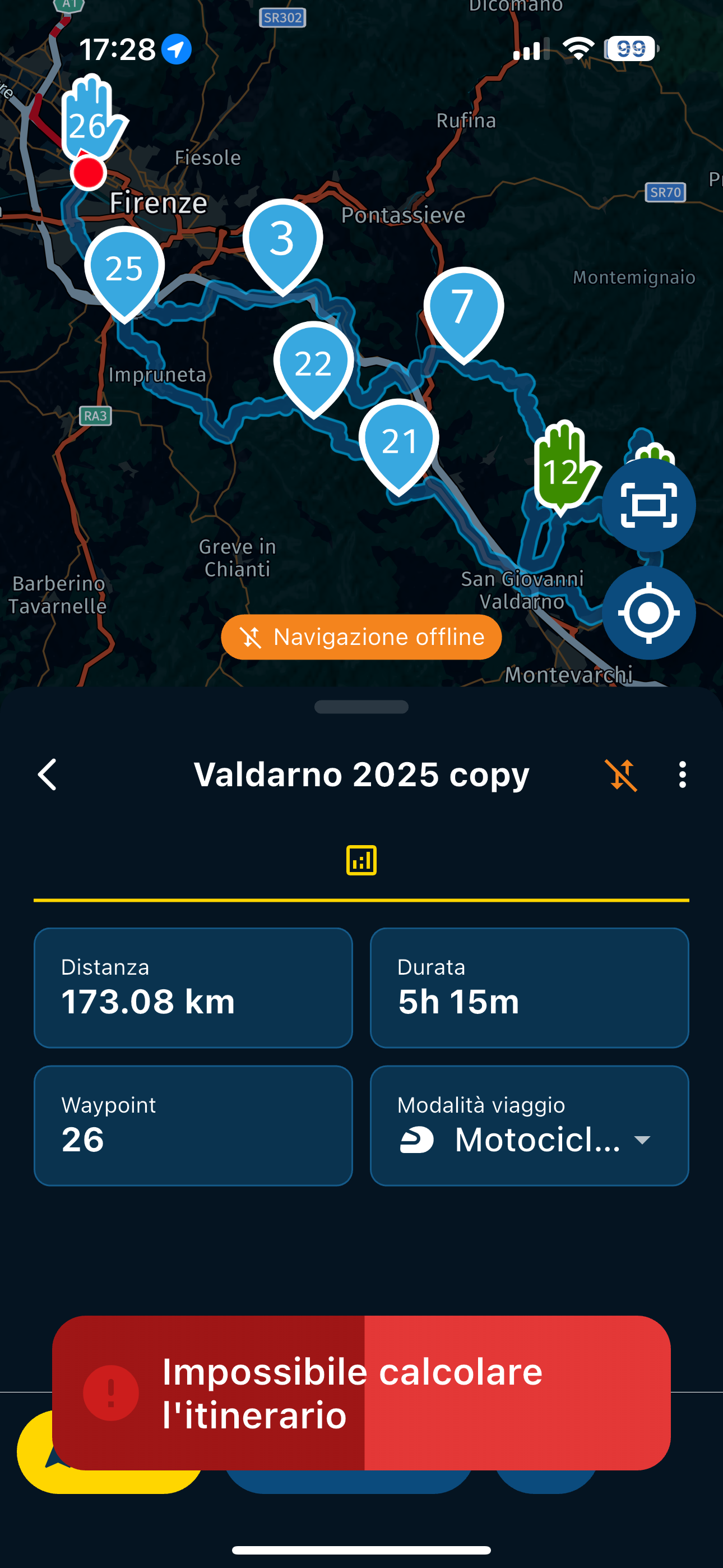Open waypoint 21 marker
This screenshot has height=1568, width=723.
tap(398, 441)
